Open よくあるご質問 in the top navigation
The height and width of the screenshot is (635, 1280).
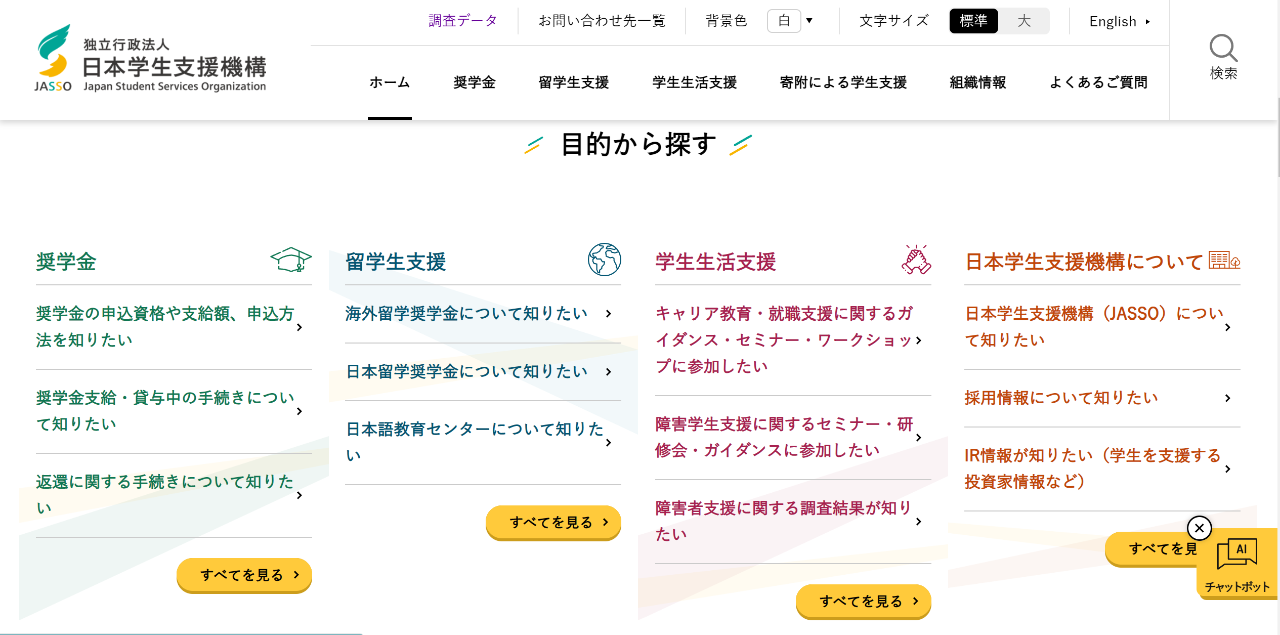pos(1098,83)
